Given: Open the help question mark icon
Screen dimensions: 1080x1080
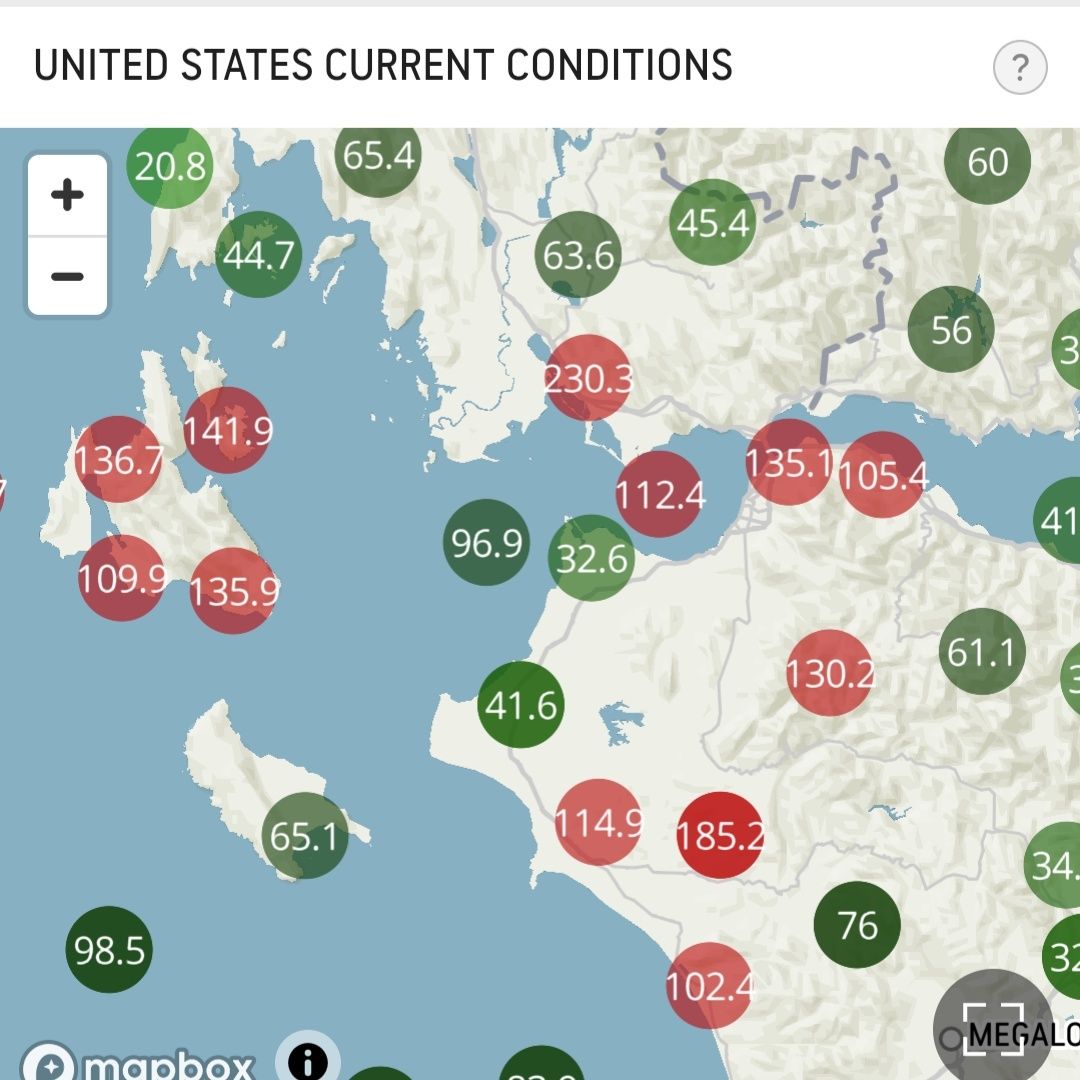Looking at the screenshot, I should (x=1019, y=68).
